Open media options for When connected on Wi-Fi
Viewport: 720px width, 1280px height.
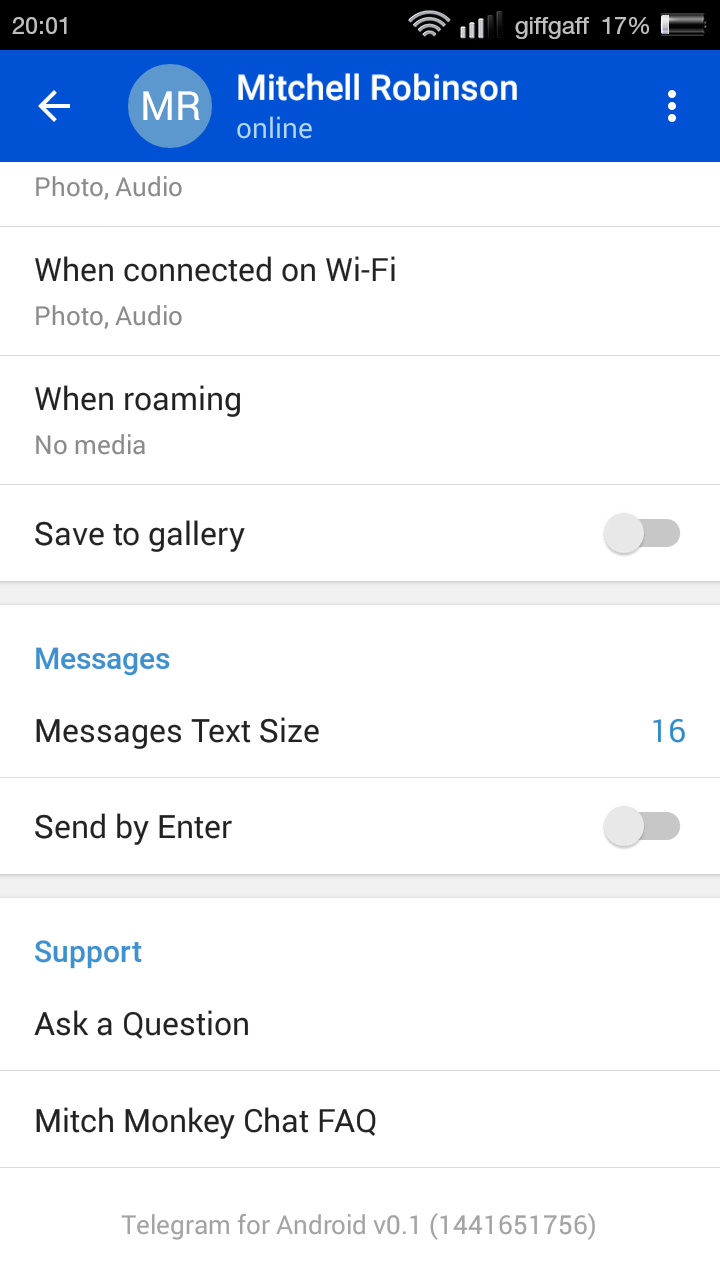pos(216,290)
